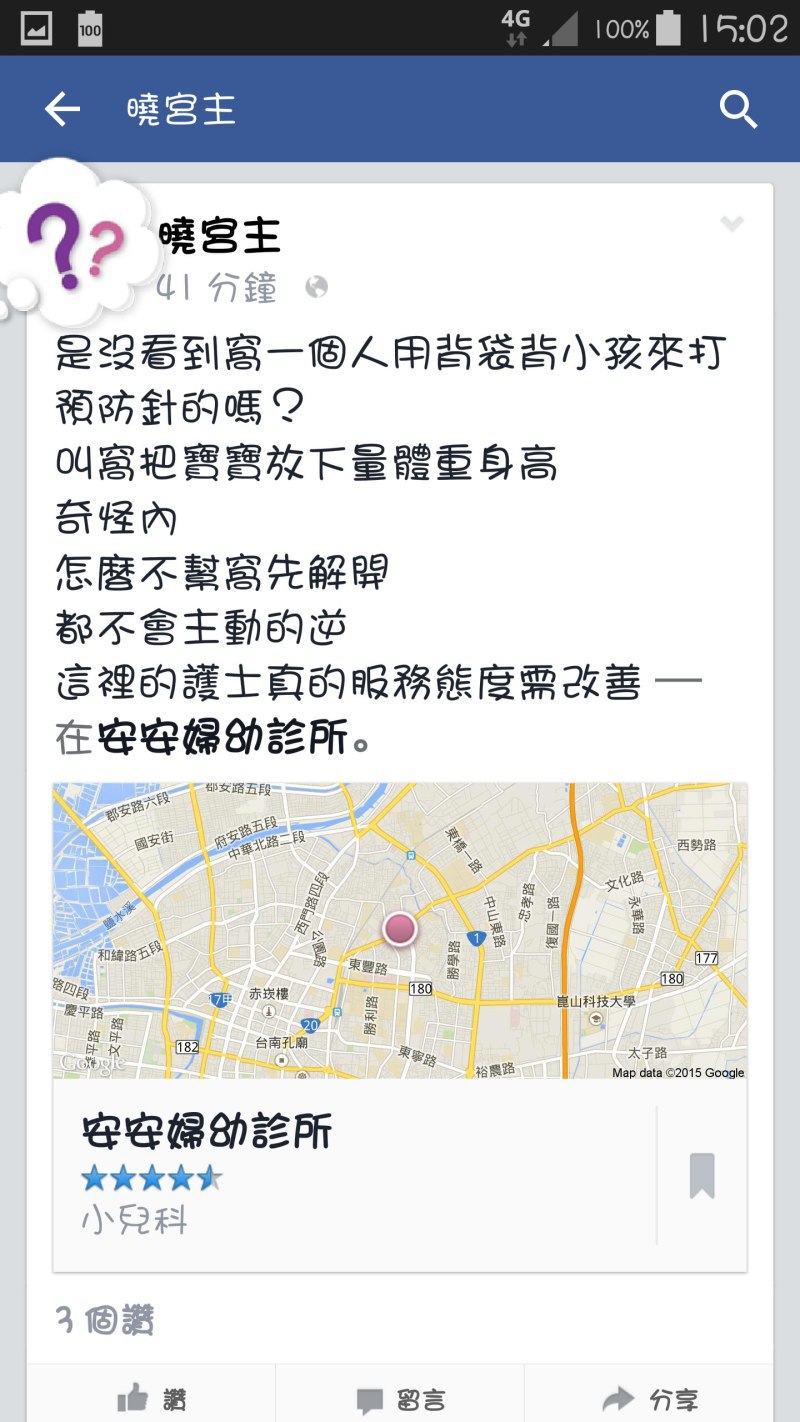See who liked via 3 個讚
The image size is (800, 1422).
(x=105, y=1321)
